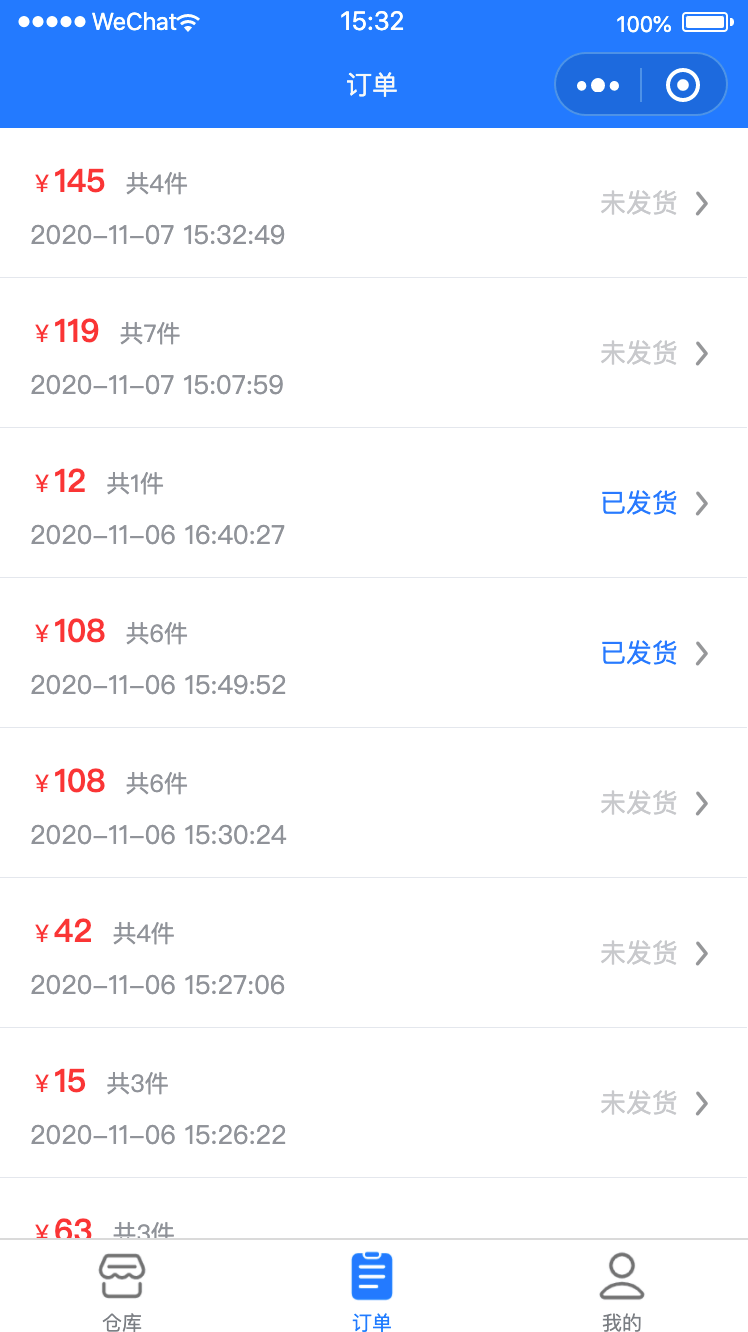Screen dimensions: 748x1332
Task: Open the ¥15 order with 3 items
Action: 374,1103
